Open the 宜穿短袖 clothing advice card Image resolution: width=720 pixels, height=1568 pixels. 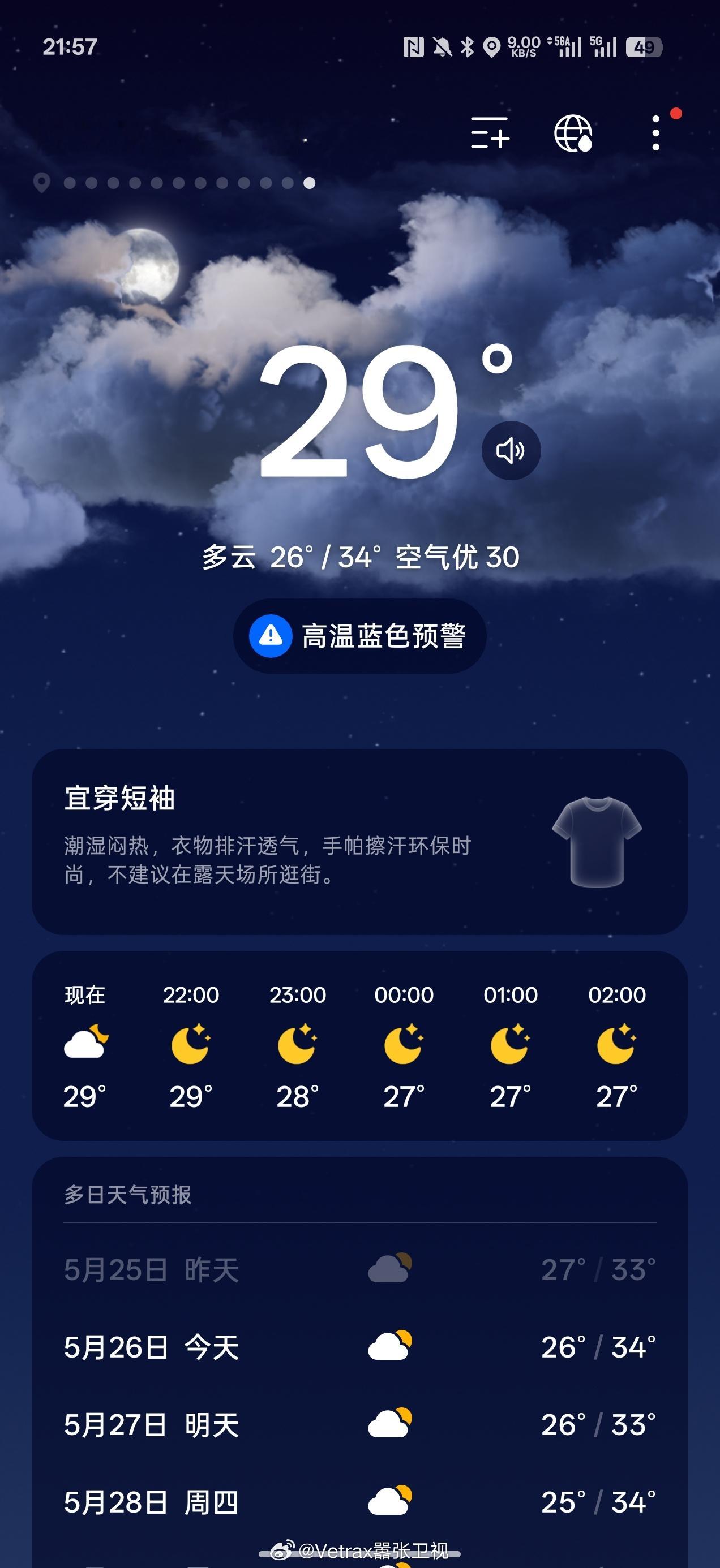[360, 842]
